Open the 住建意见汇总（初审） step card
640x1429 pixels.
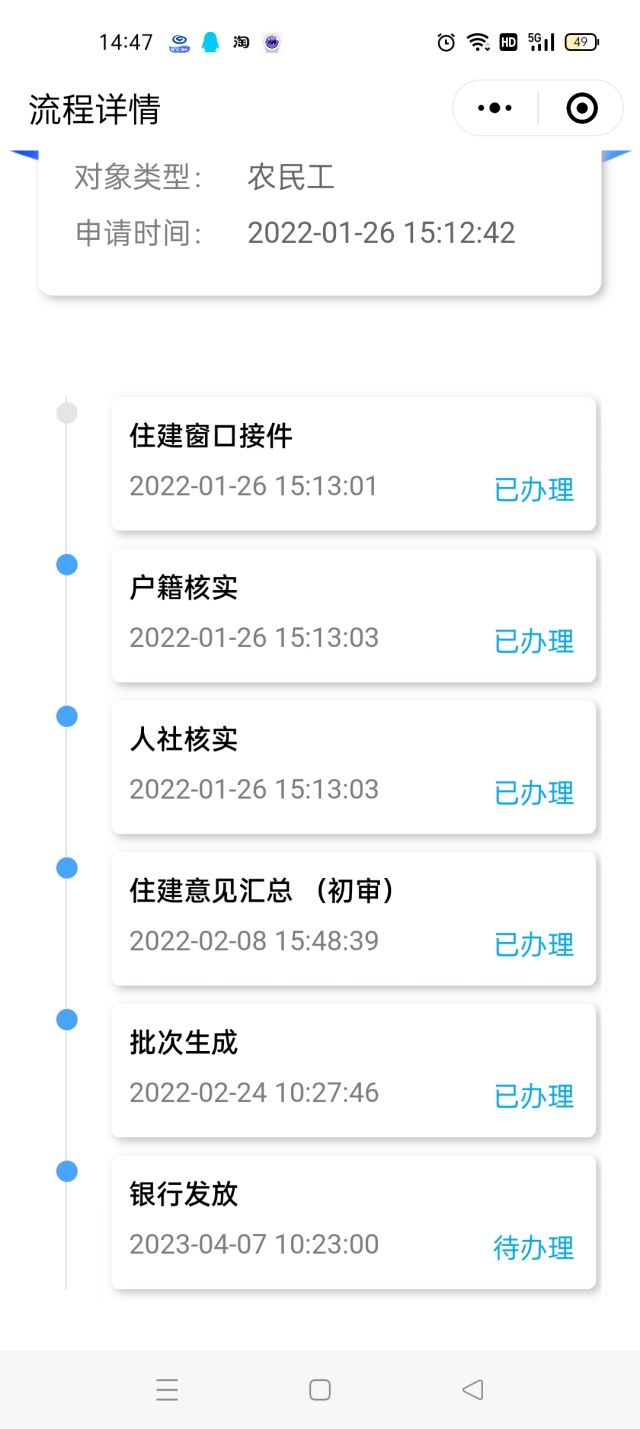[x=353, y=919]
